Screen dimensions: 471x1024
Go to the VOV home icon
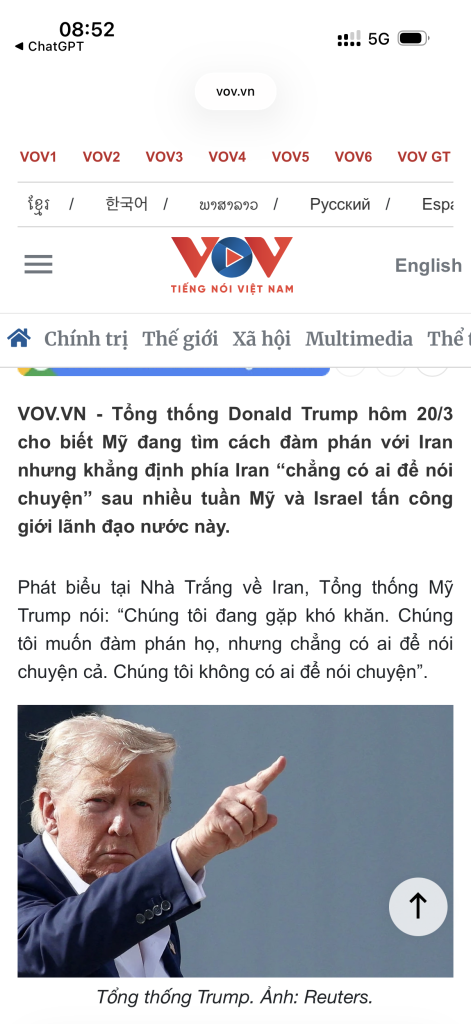(x=19, y=338)
